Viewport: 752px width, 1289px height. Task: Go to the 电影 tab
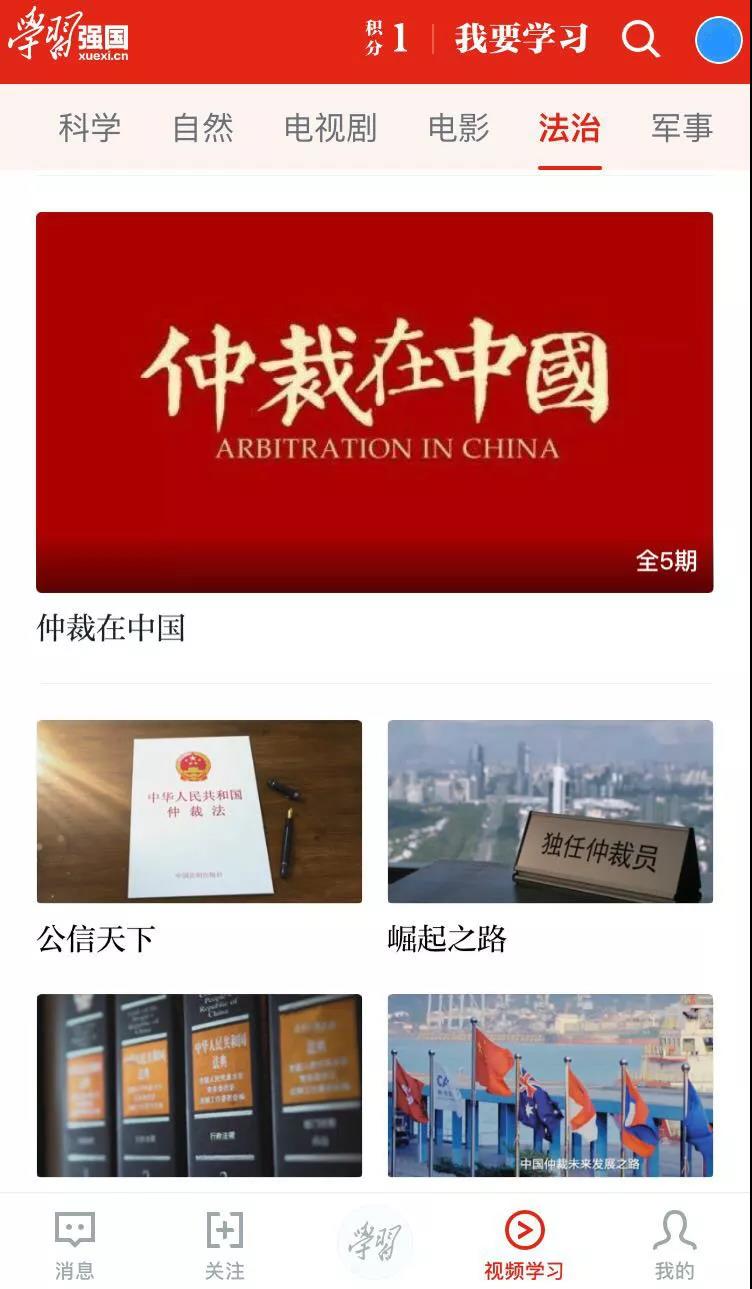point(458,128)
